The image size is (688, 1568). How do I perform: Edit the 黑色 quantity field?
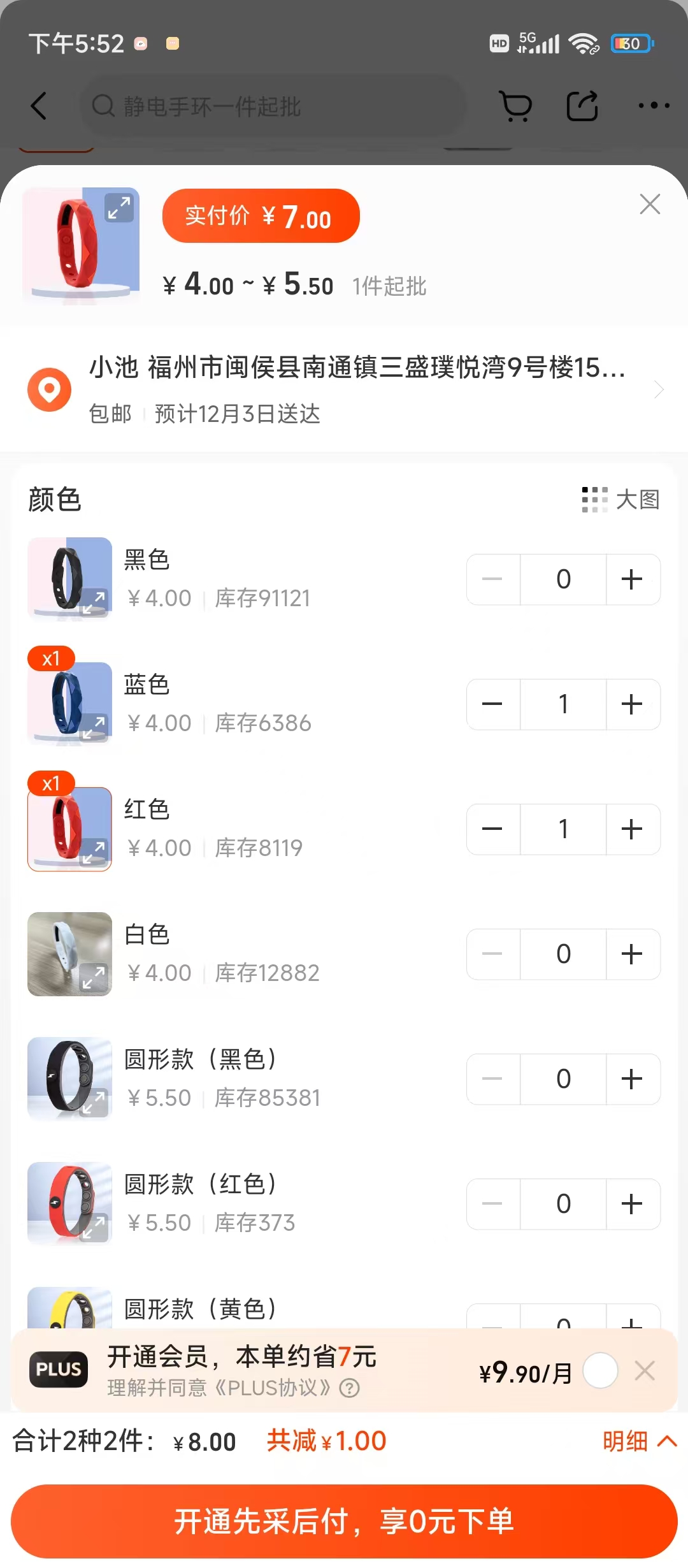[x=563, y=579]
